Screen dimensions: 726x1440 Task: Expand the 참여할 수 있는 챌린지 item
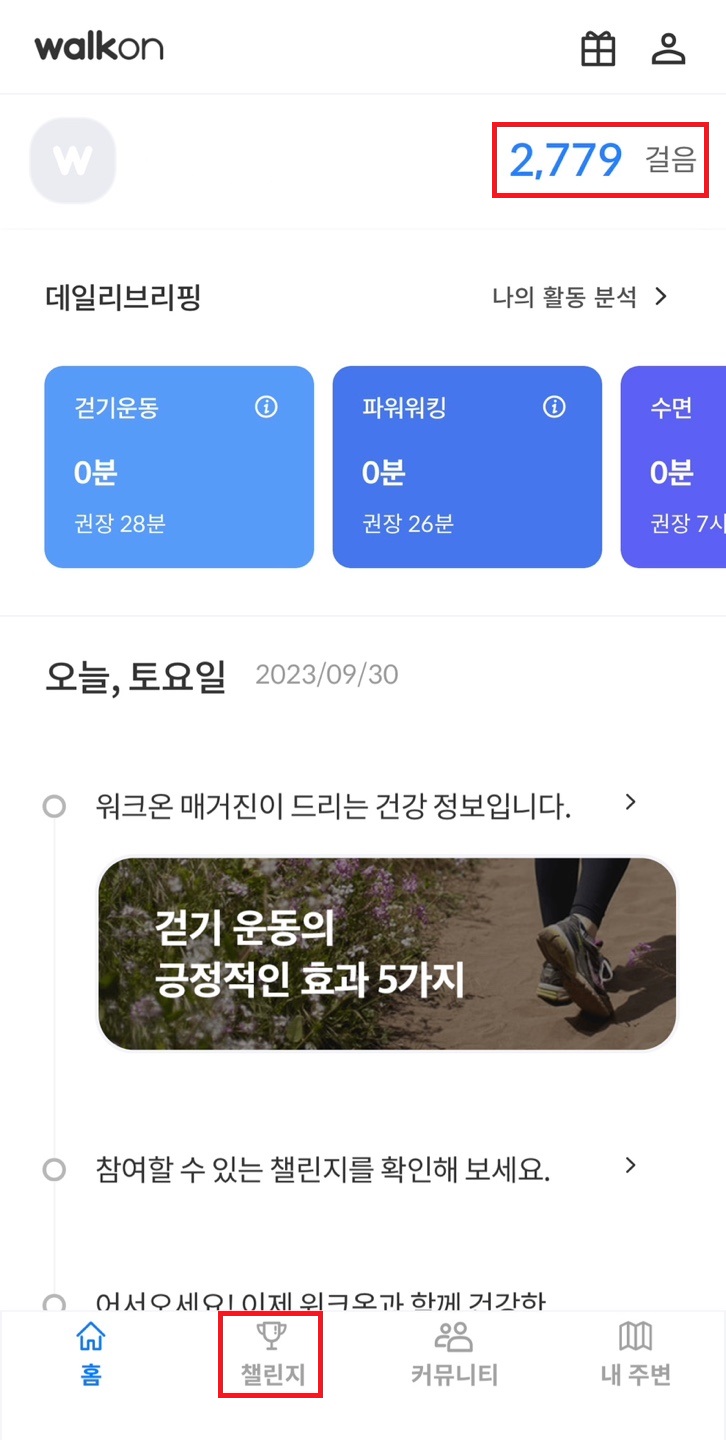click(x=630, y=1165)
